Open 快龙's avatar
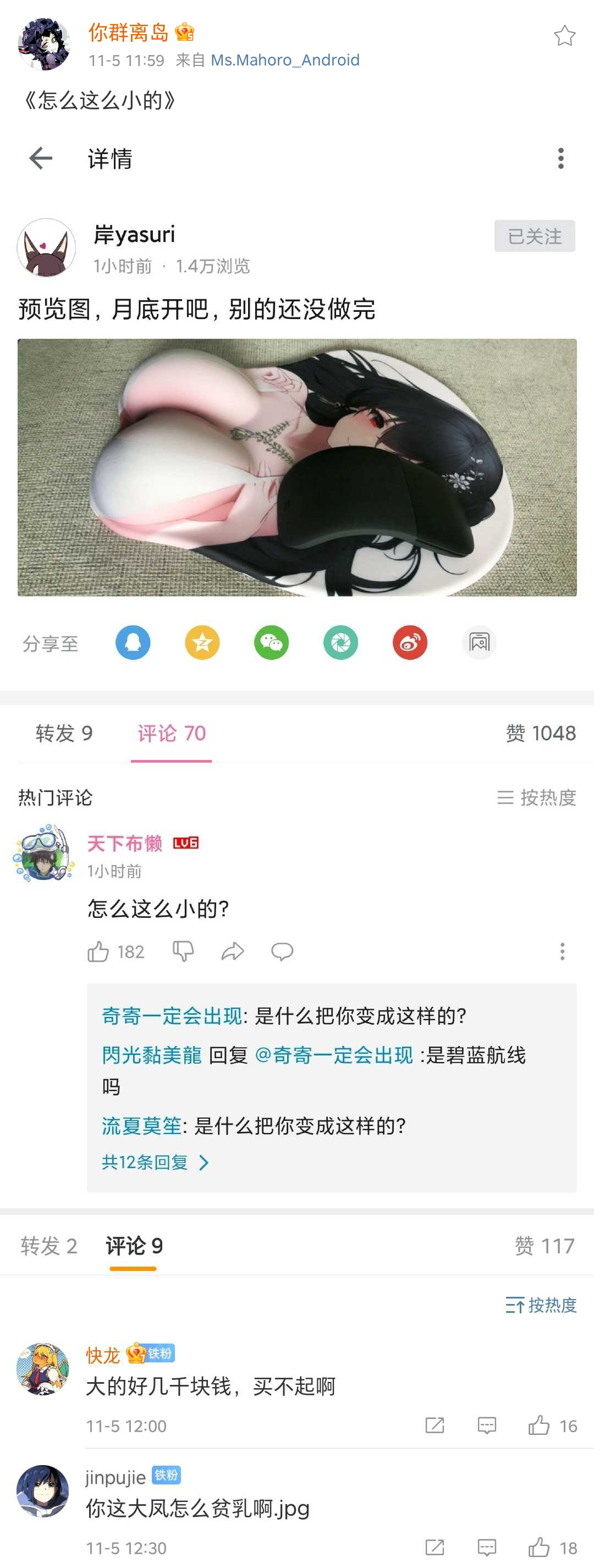Image resolution: width=594 pixels, height=1568 pixels. (x=42, y=1368)
